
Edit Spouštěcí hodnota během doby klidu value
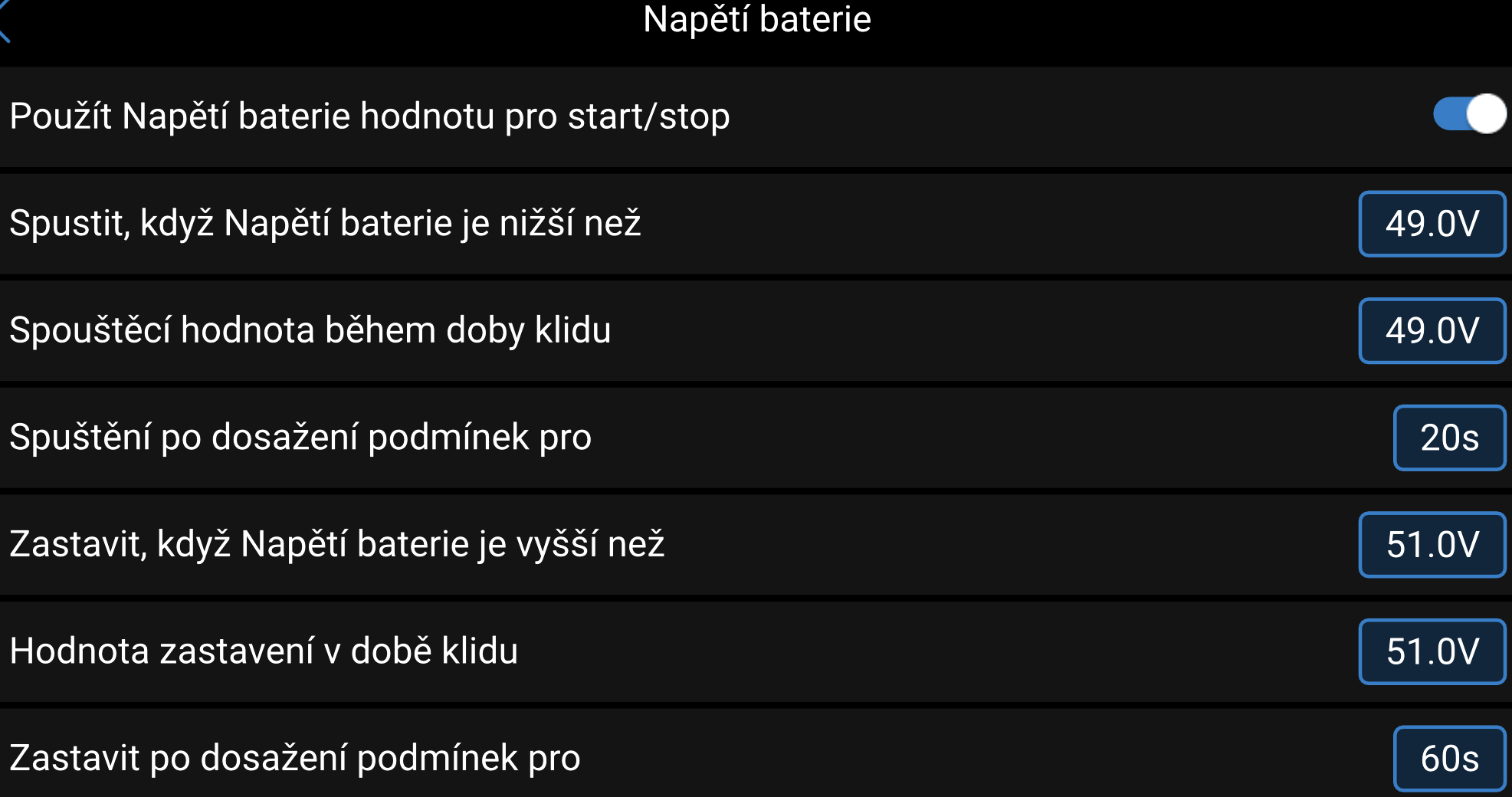point(1432,330)
